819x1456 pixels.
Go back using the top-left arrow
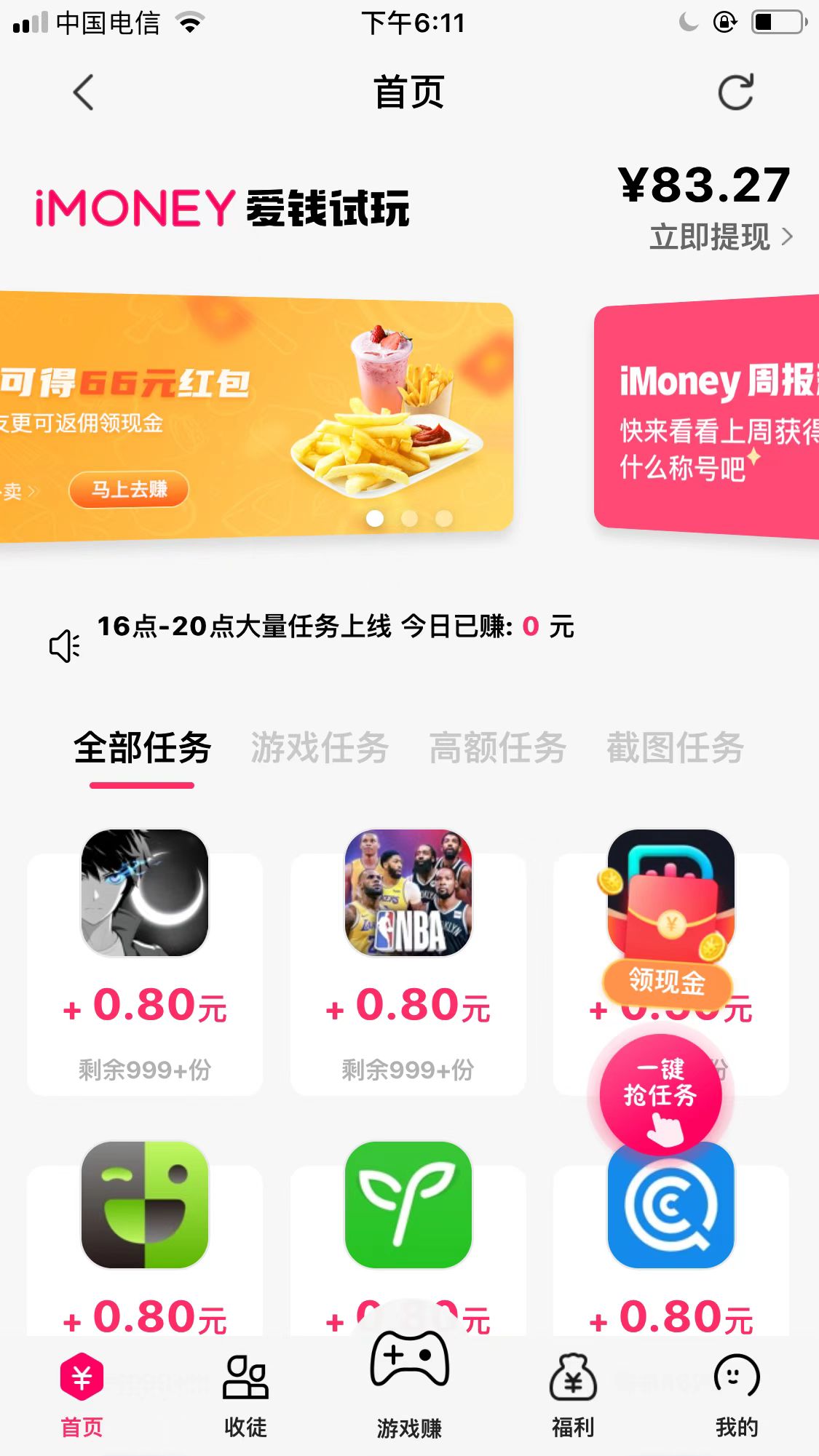pos(84,92)
